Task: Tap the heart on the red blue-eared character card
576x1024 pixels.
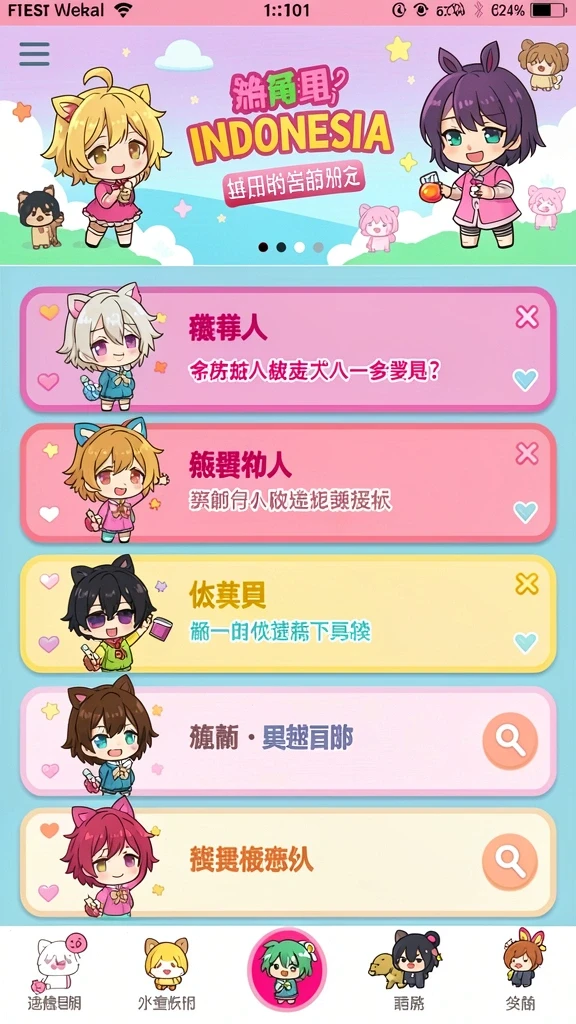Action: pyautogui.click(x=525, y=512)
